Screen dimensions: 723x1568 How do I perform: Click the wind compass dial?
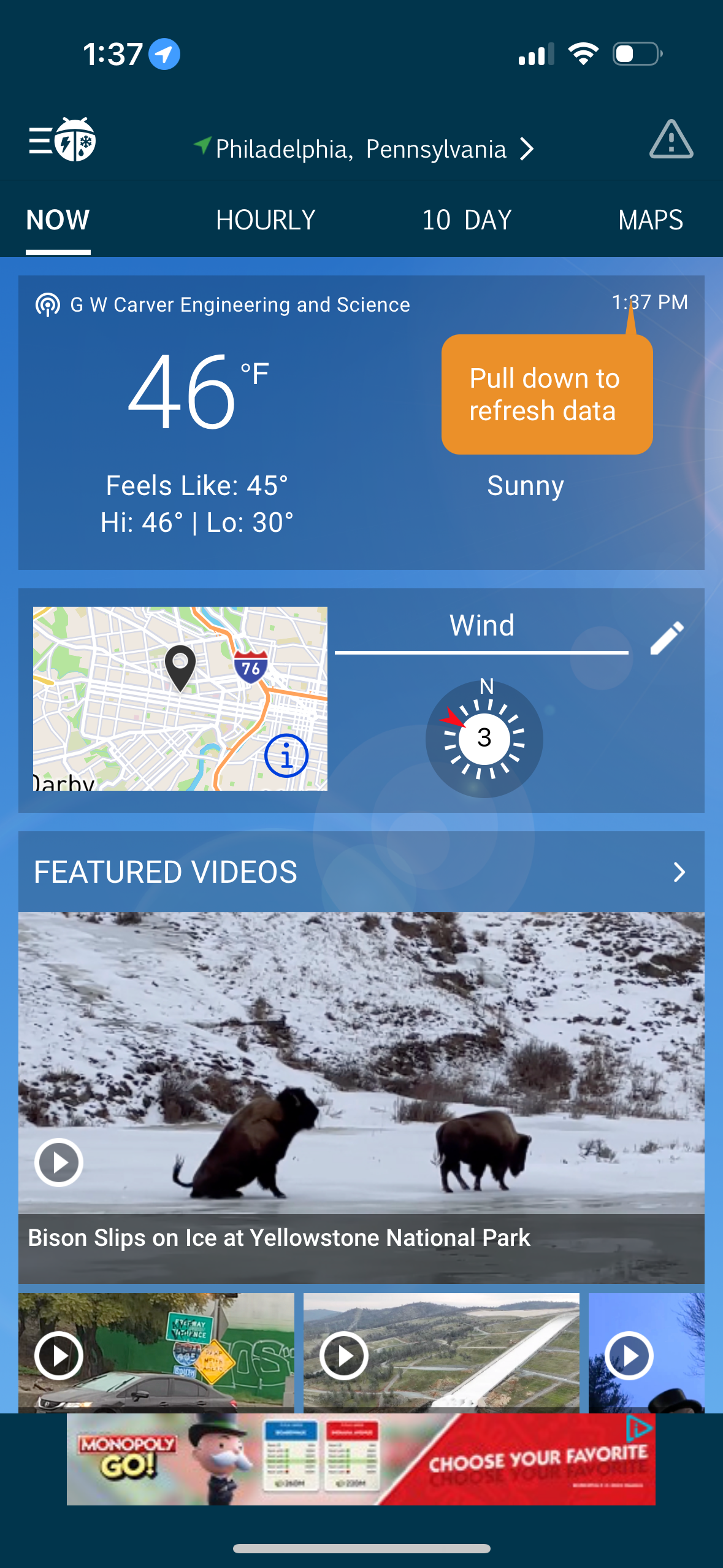point(484,738)
